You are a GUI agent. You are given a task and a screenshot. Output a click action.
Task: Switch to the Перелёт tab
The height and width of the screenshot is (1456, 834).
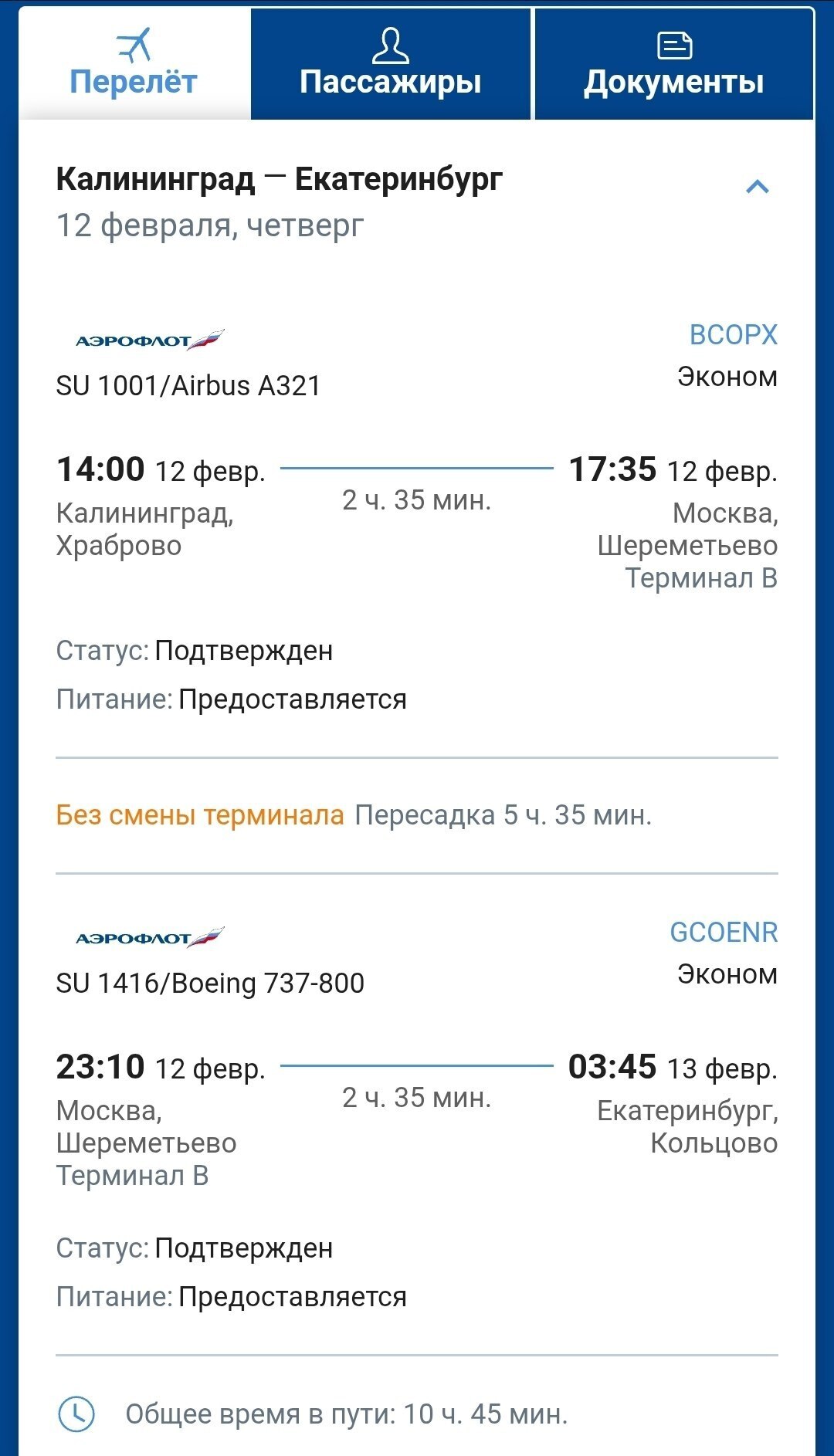[x=134, y=65]
